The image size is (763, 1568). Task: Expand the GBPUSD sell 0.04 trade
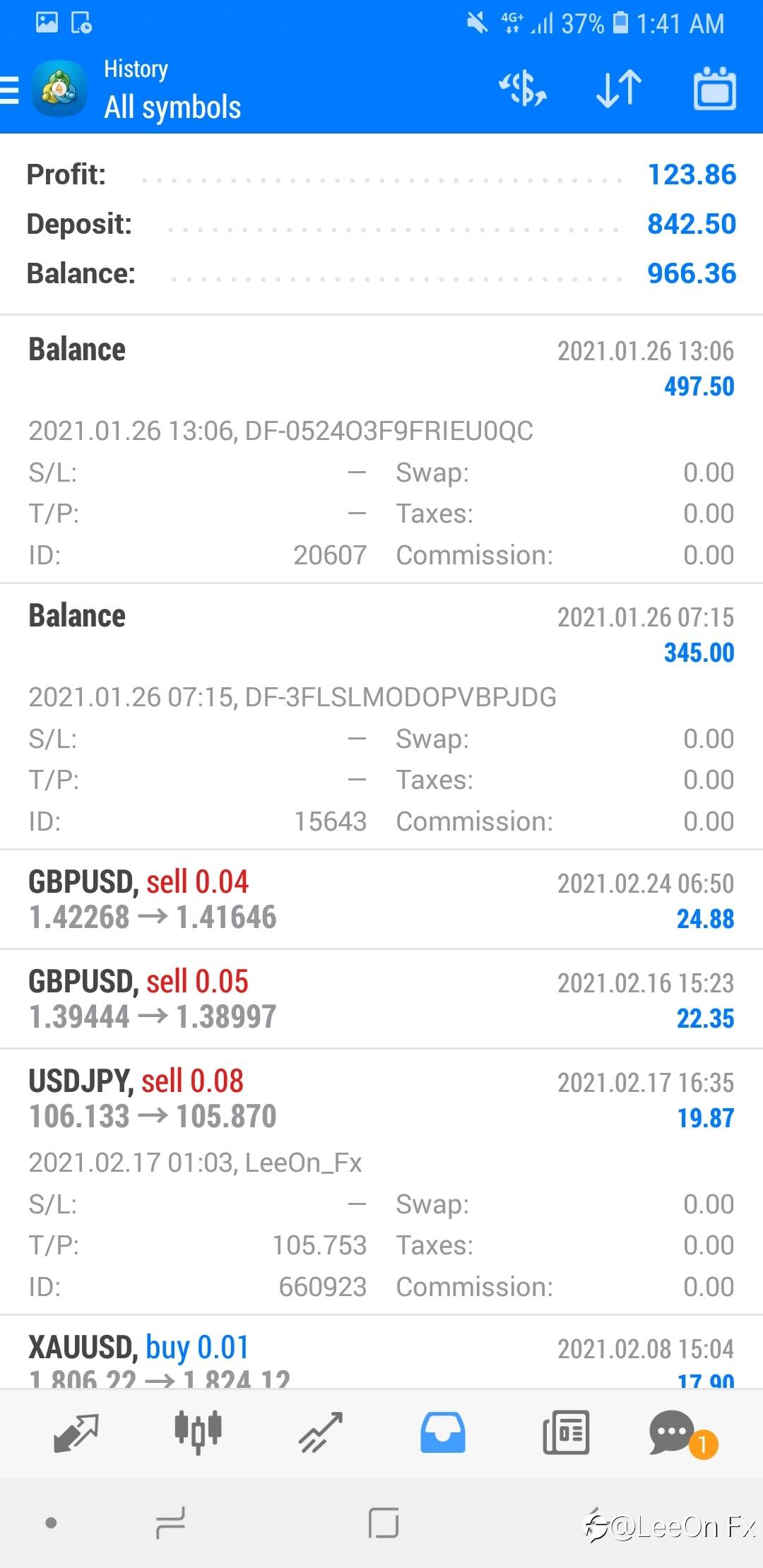pyautogui.click(x=381, y=899)
